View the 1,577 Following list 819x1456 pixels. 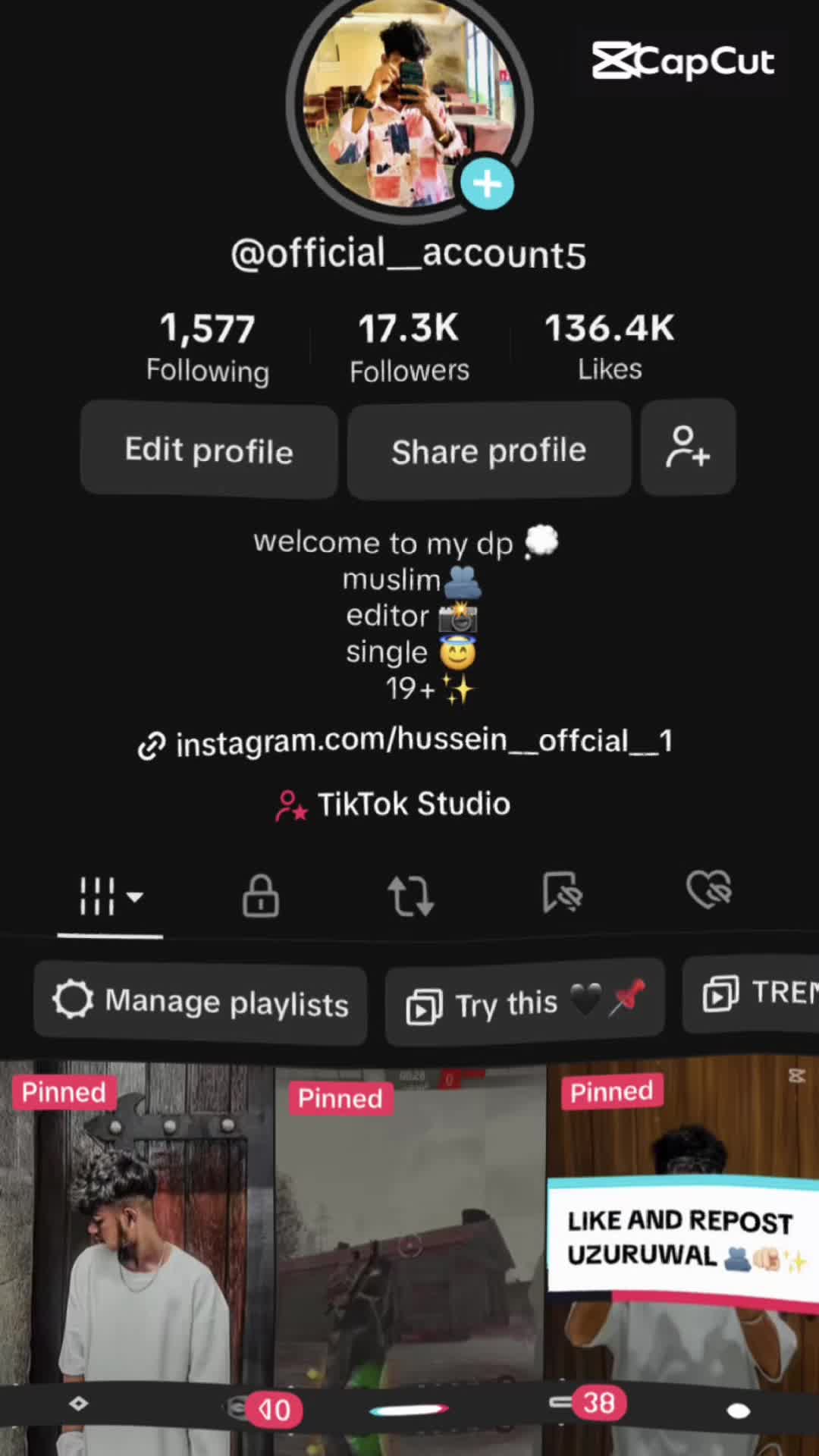click(207, 349)
